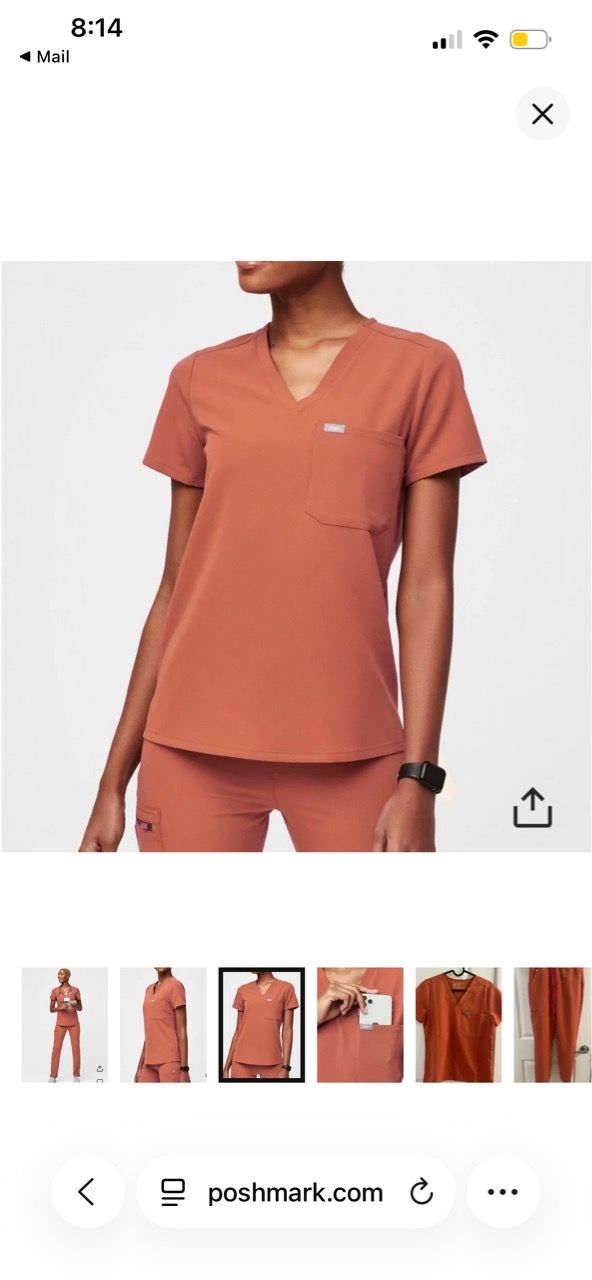View the phone-in-pocket thumbnail

[360, 1025]
